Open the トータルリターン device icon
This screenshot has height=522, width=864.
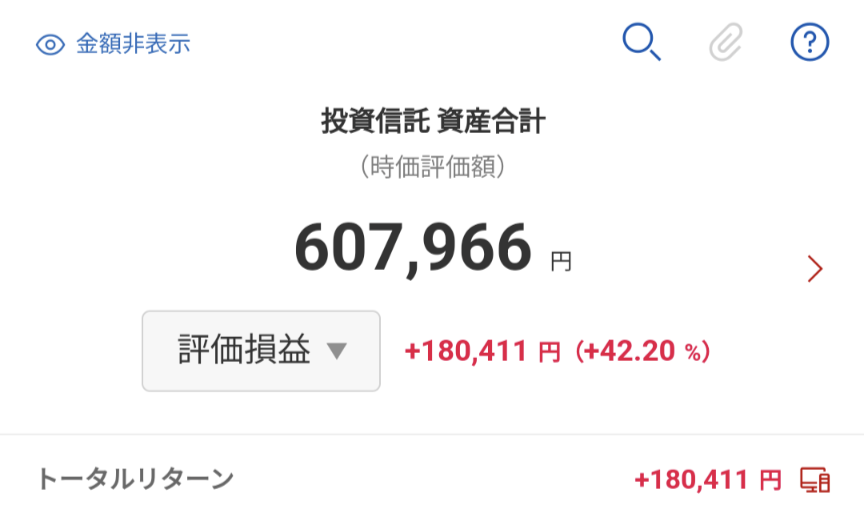pyautogui.click(x=815, y=480)
